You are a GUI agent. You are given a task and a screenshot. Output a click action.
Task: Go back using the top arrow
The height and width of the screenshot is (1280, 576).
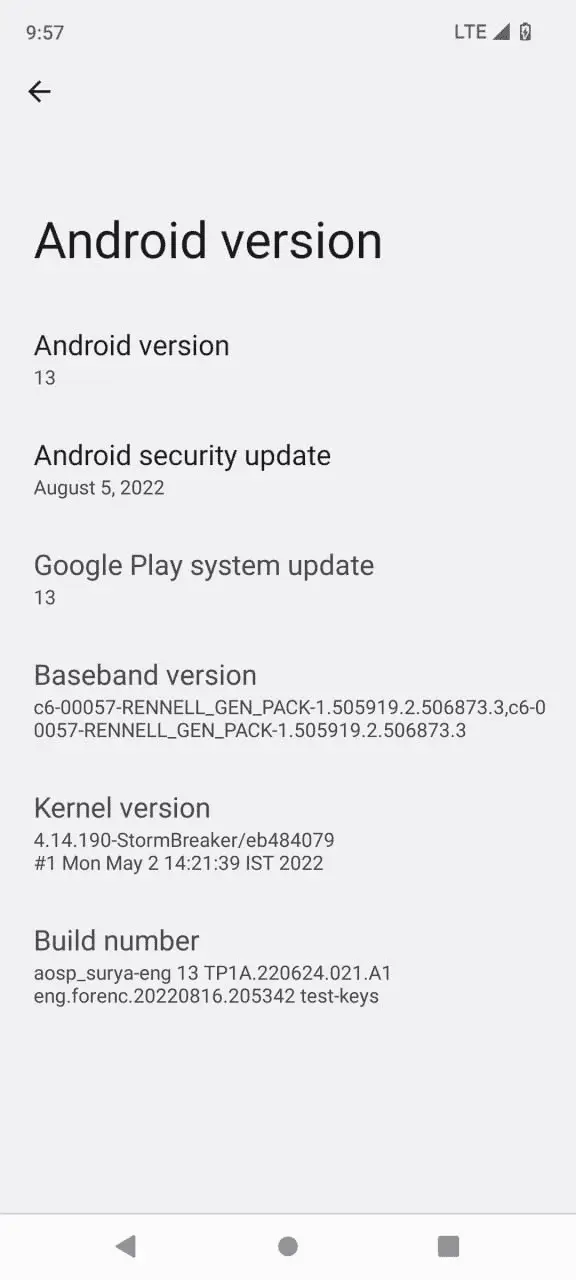[x=39, y=92]
